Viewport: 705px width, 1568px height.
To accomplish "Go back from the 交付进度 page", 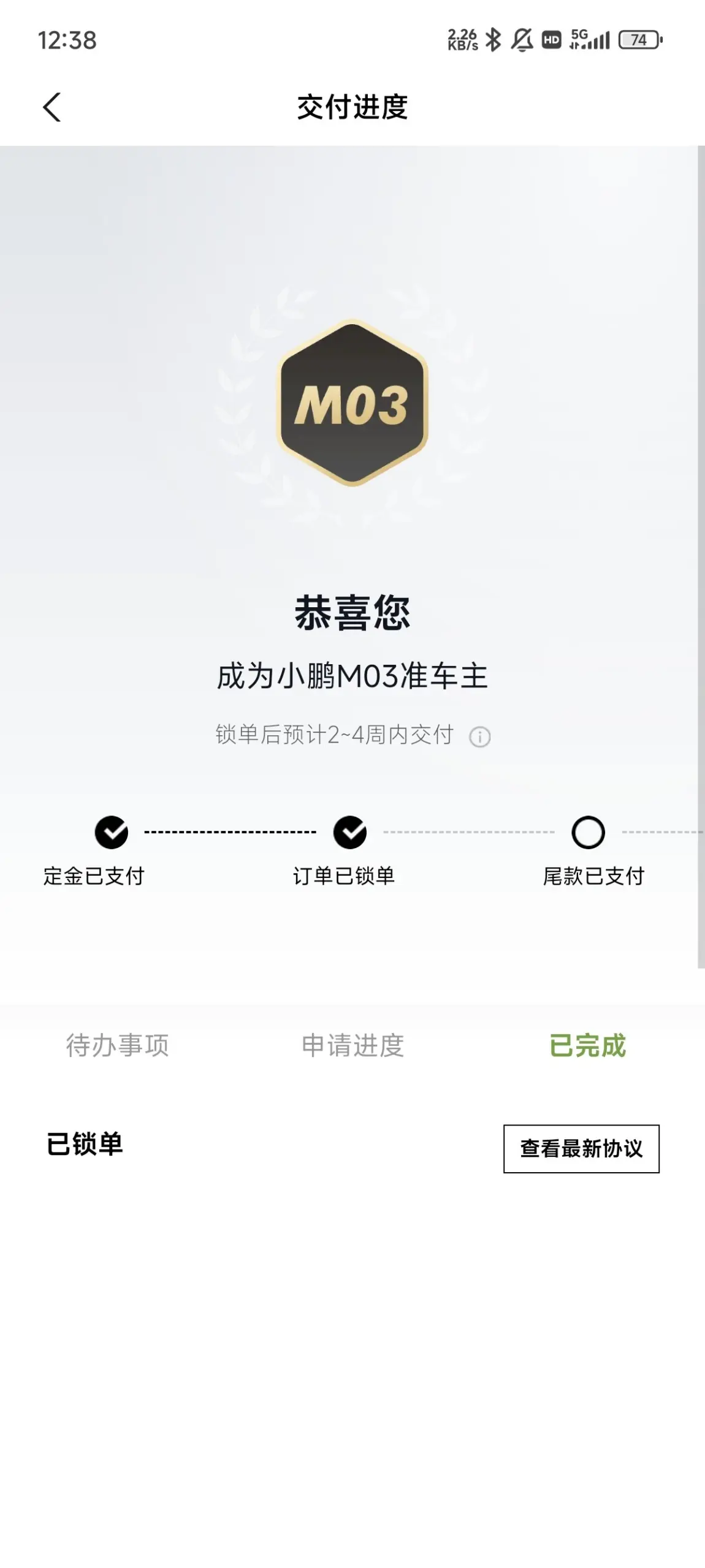I will coord(52,107).
